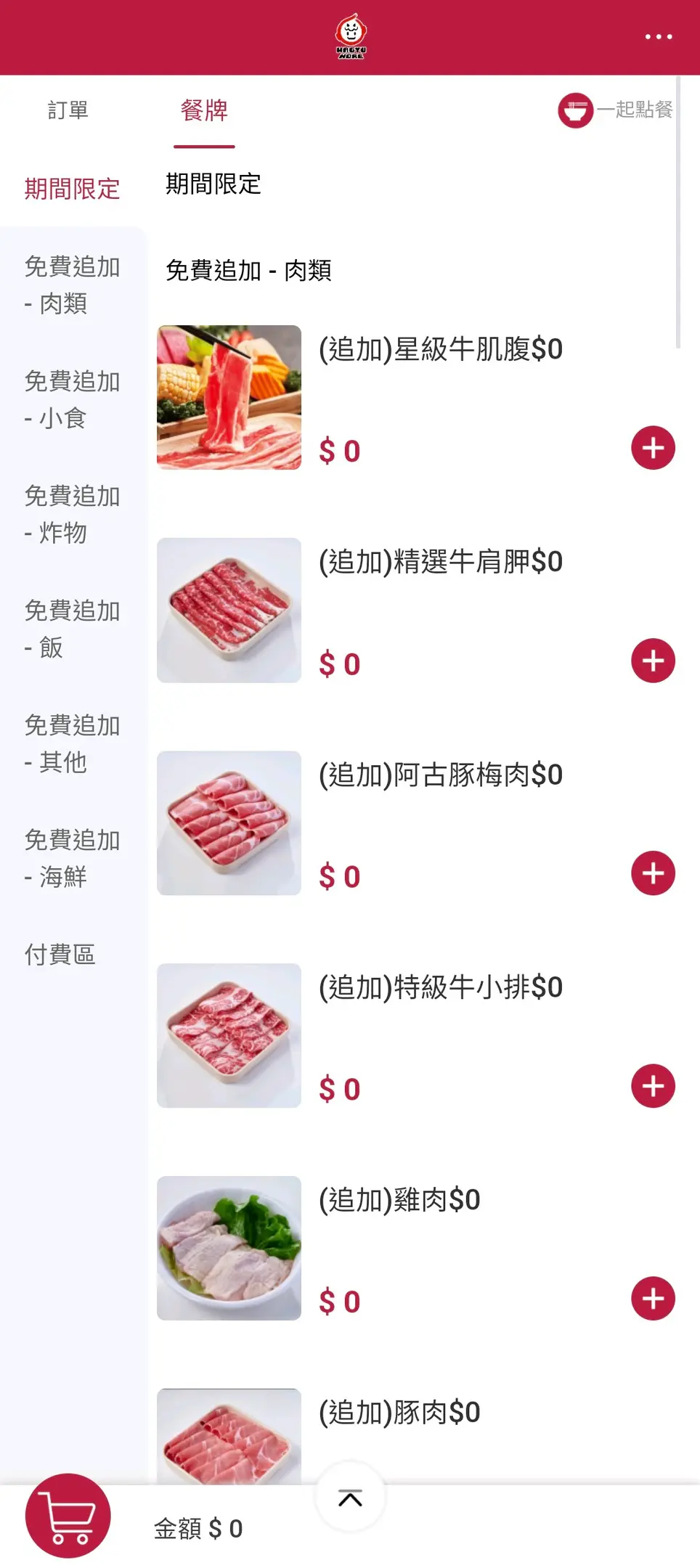This screenshot has height=1568, width=700.
Task: Add (追加)星級牛肌腹 to the order
Action: pyautogui.click(x=653, y=448)
